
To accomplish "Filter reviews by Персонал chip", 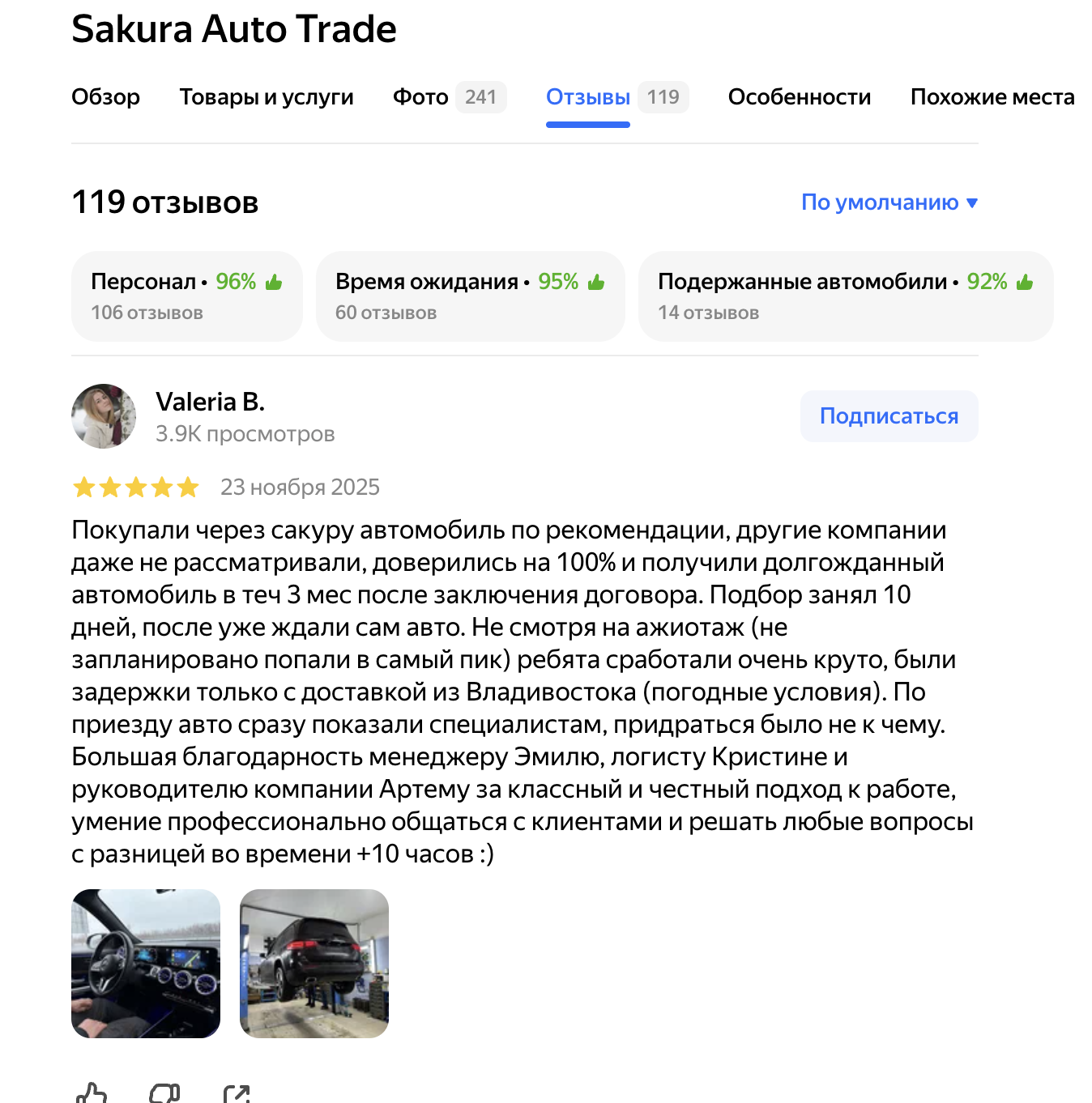I will coord(186,296).
